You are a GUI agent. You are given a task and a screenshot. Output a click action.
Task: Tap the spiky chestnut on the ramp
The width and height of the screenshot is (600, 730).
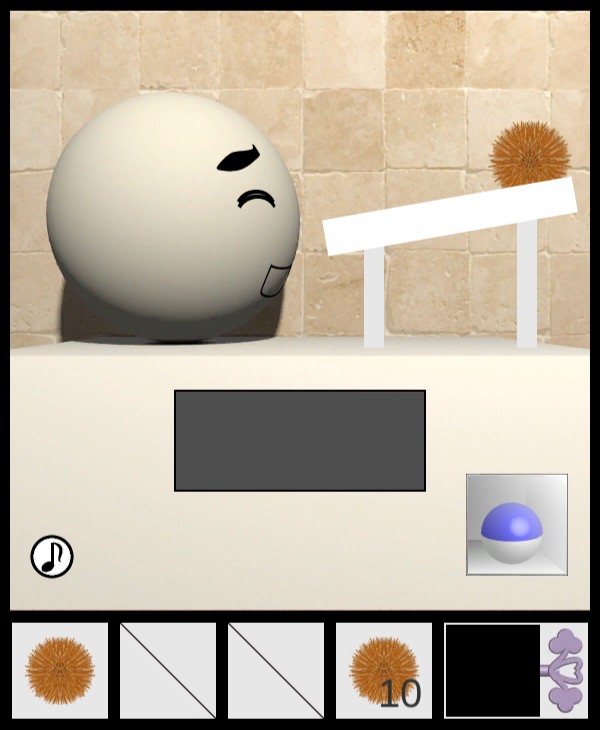(529, 155)
